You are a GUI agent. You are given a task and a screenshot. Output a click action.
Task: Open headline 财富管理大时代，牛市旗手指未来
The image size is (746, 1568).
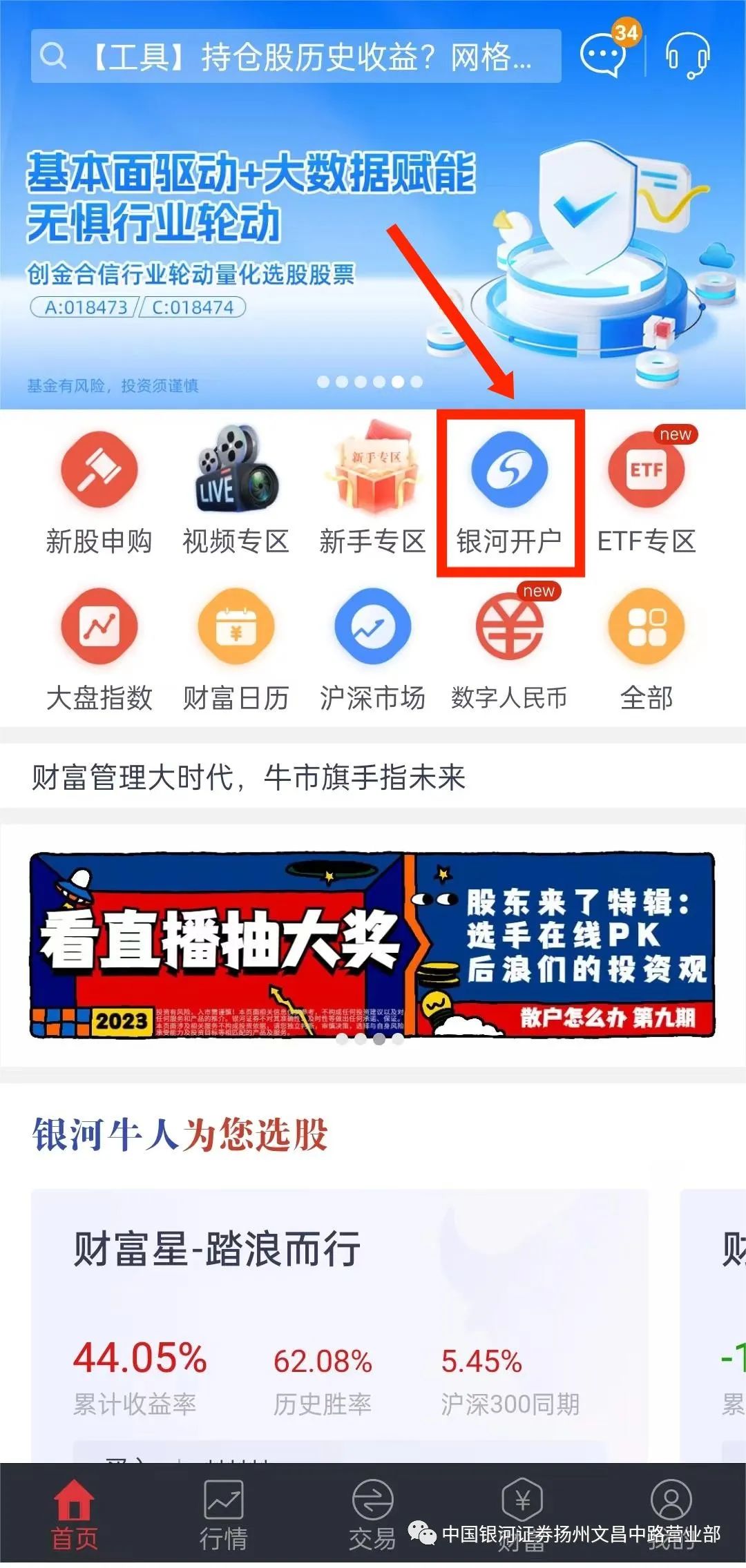(249, 777)
